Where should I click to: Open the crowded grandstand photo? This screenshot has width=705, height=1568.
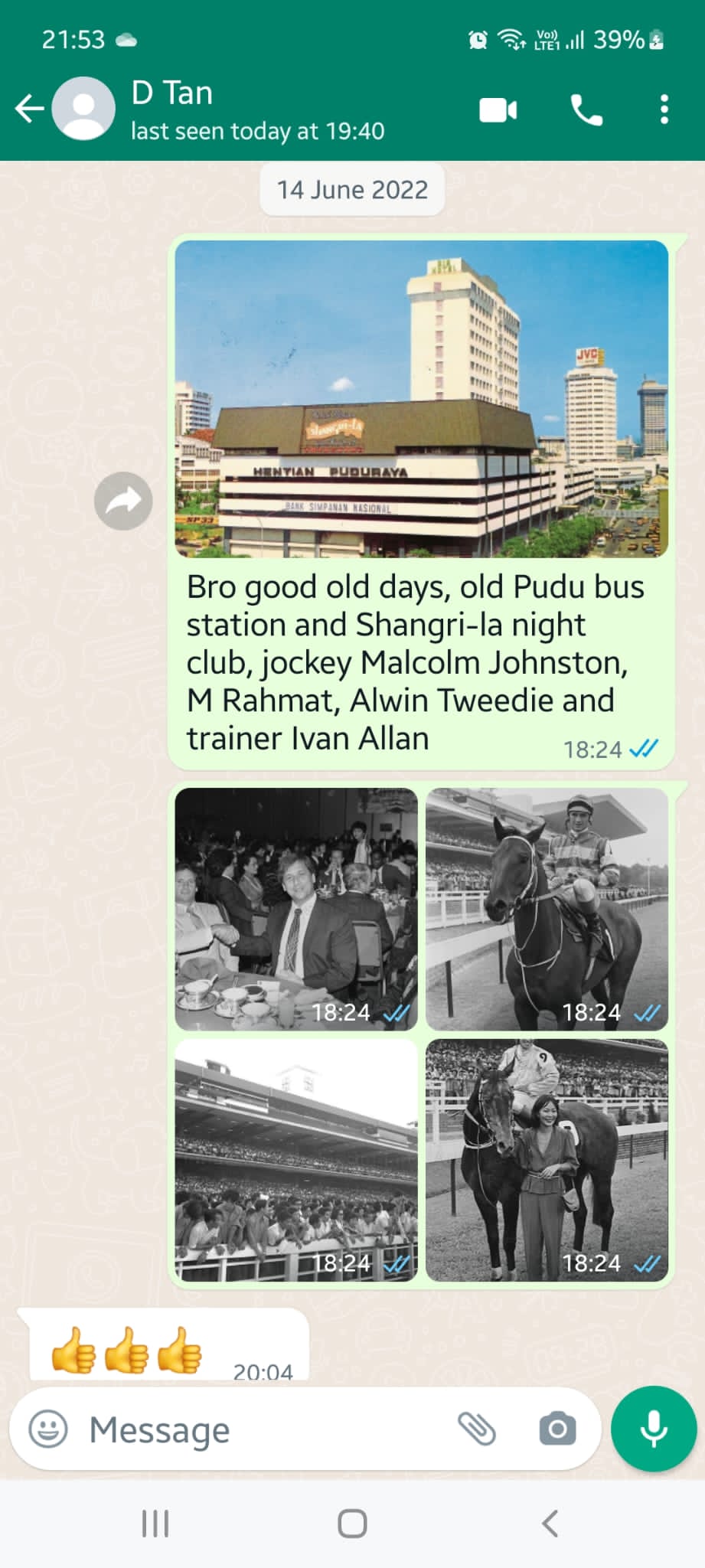[296, 1160]
